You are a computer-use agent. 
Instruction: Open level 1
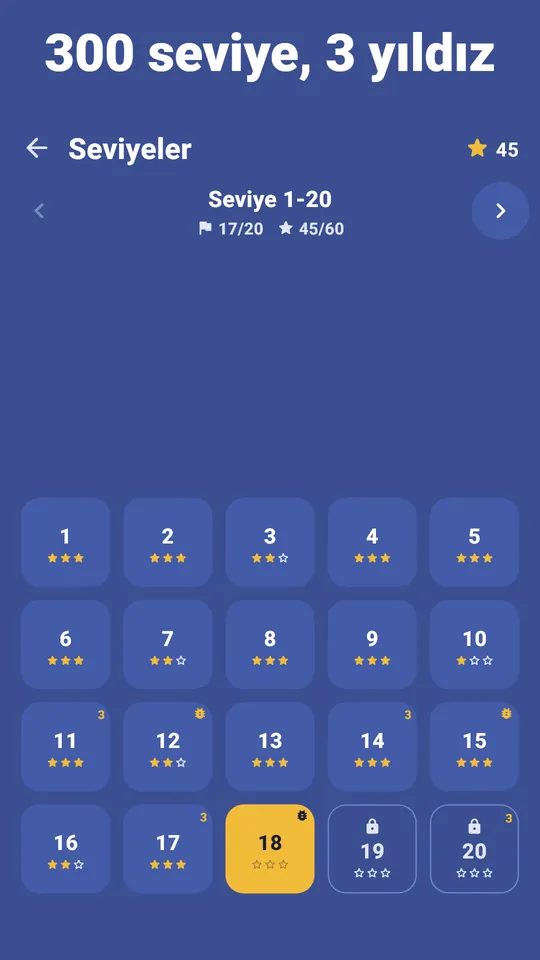click(x=66, y=542)
